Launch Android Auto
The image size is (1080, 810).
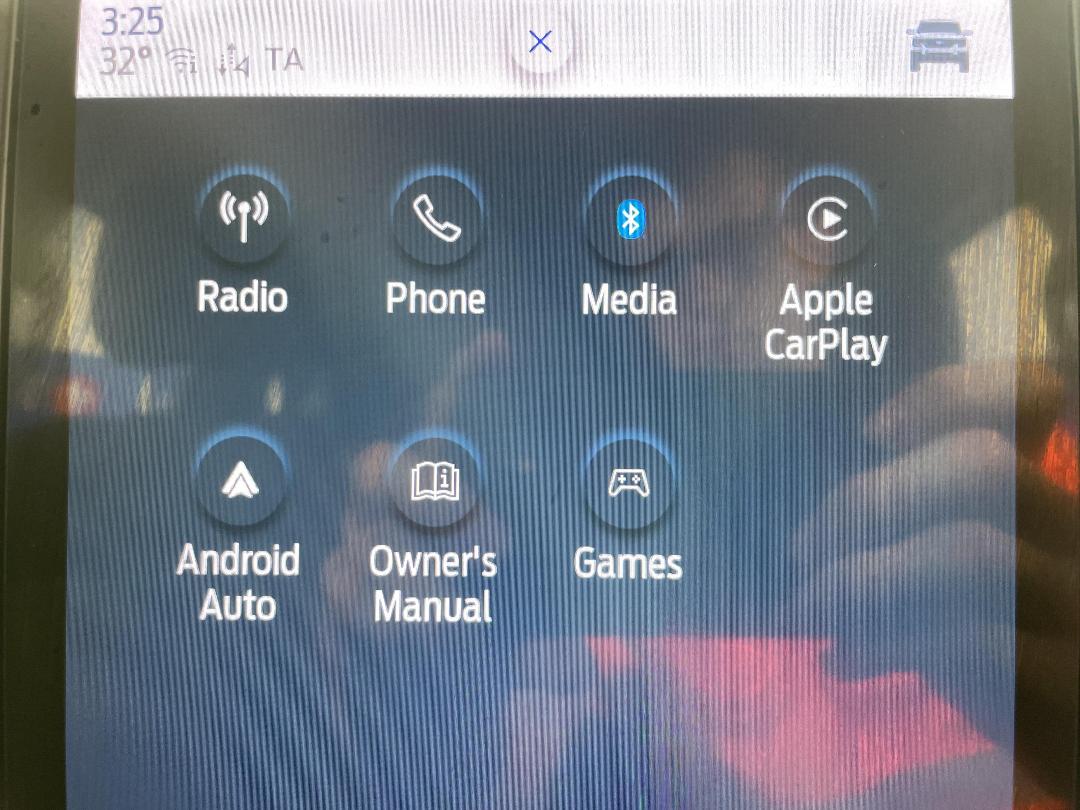click(x=240, y=482)
